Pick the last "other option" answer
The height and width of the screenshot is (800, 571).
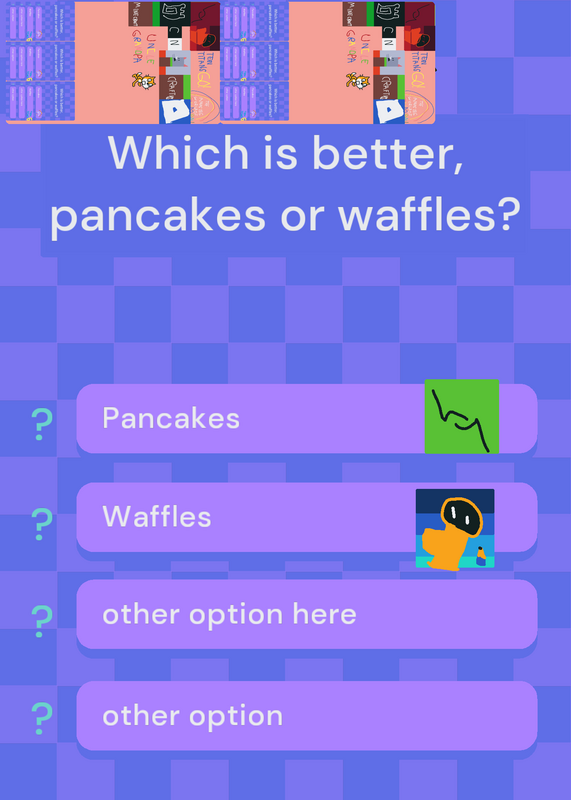click(307, 715)
